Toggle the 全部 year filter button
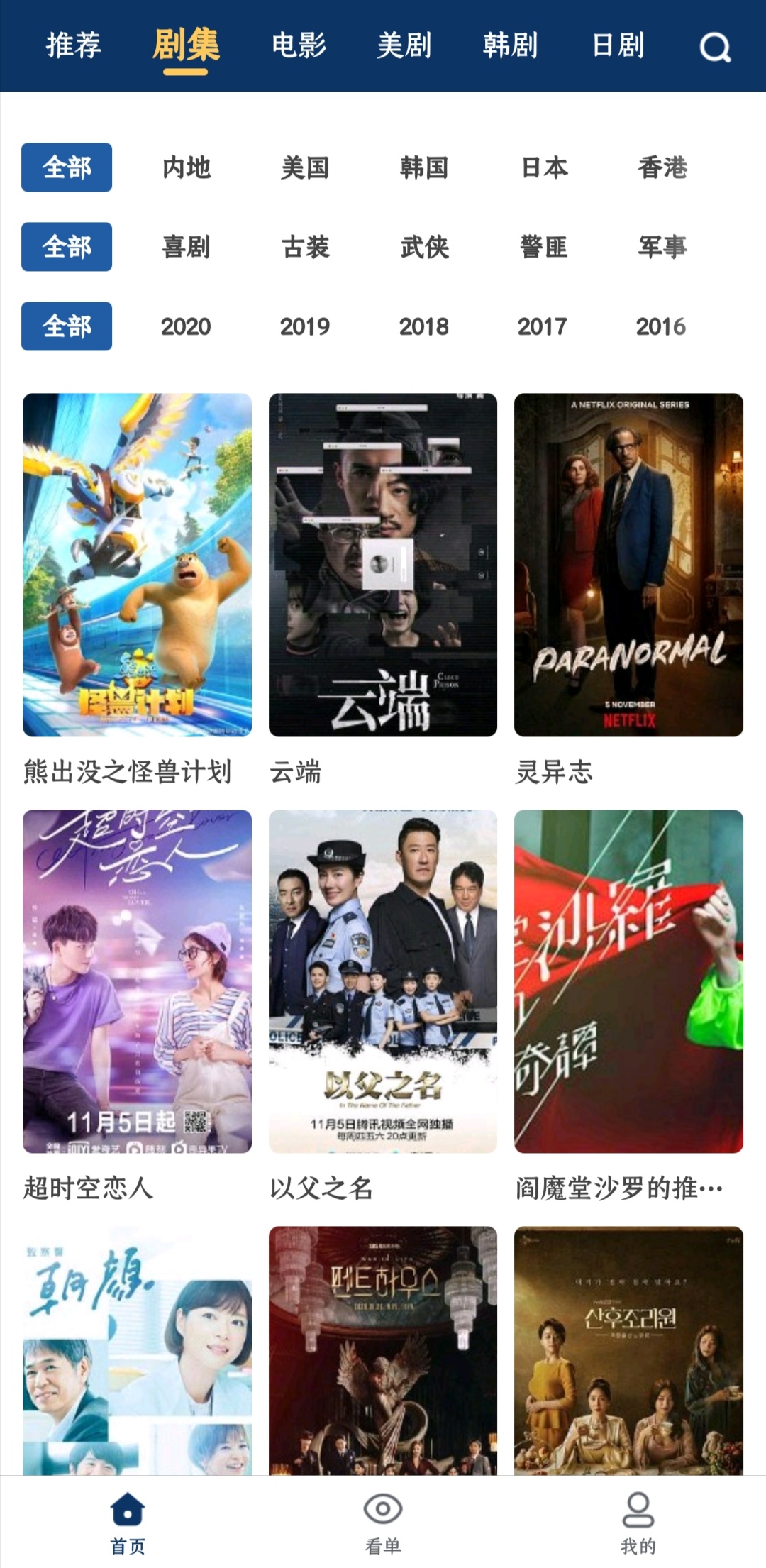Viewport: 766px width, 1568px height. click(x=67, y=327)
